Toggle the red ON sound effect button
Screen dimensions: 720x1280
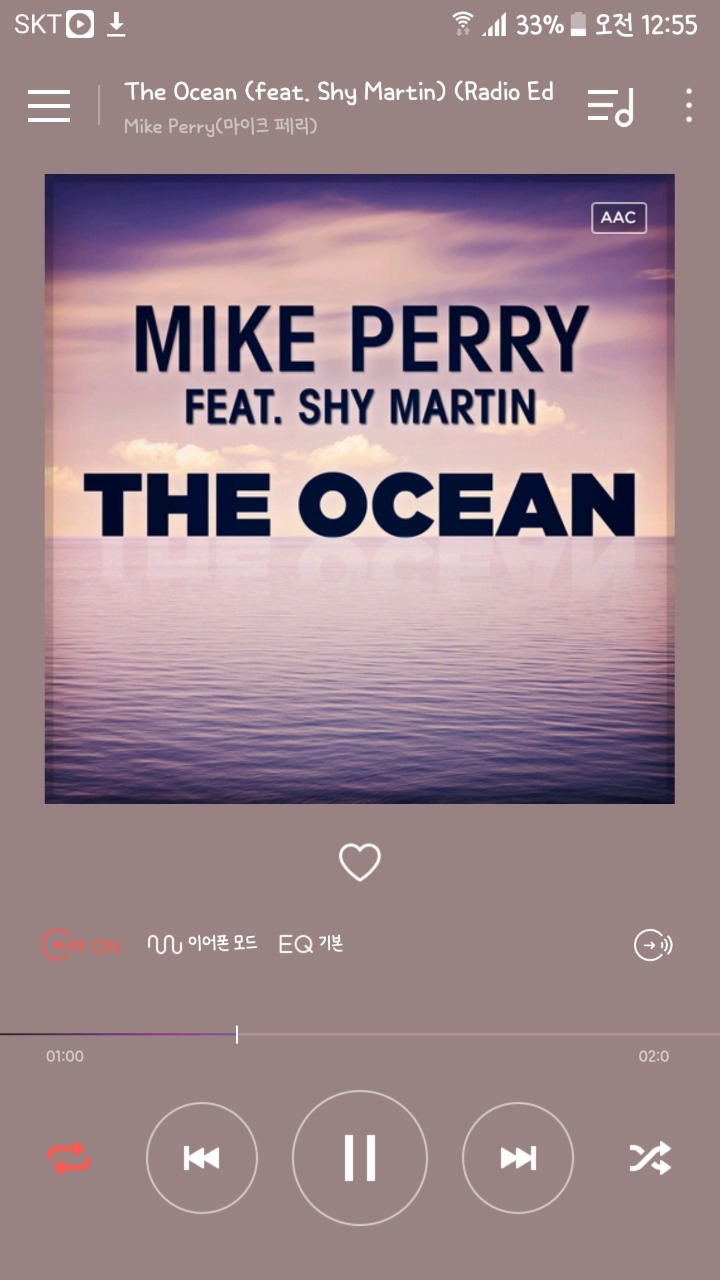click(x=81, y=945)
